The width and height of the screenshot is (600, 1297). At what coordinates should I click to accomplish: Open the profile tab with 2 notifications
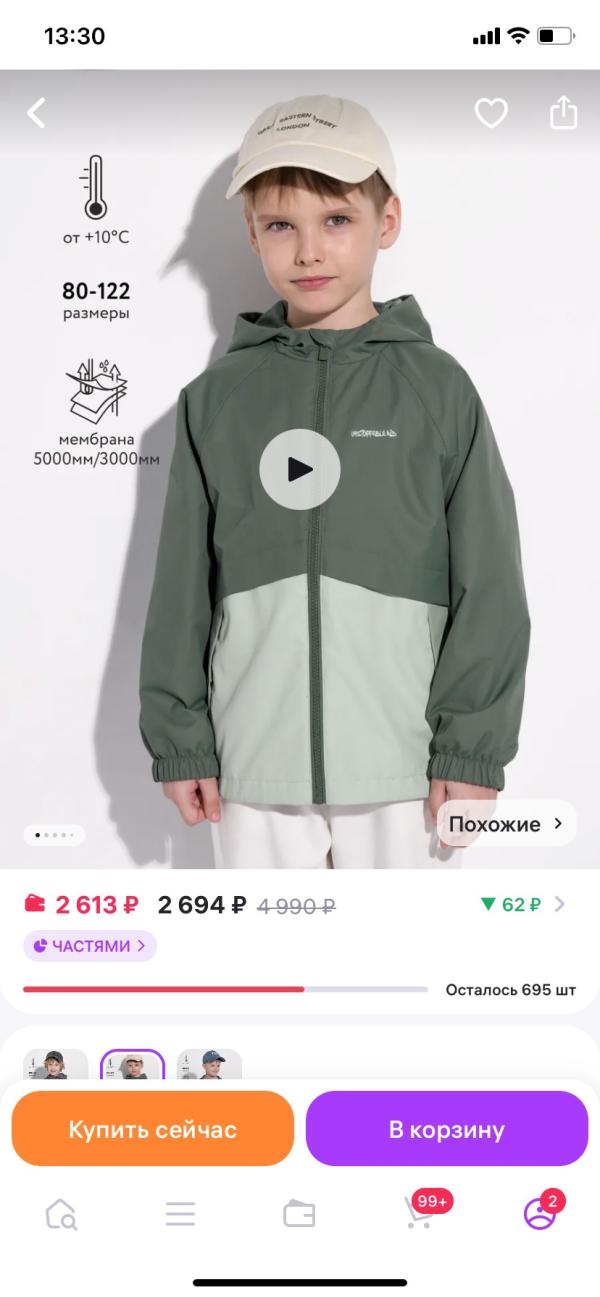click(539, 1214)
